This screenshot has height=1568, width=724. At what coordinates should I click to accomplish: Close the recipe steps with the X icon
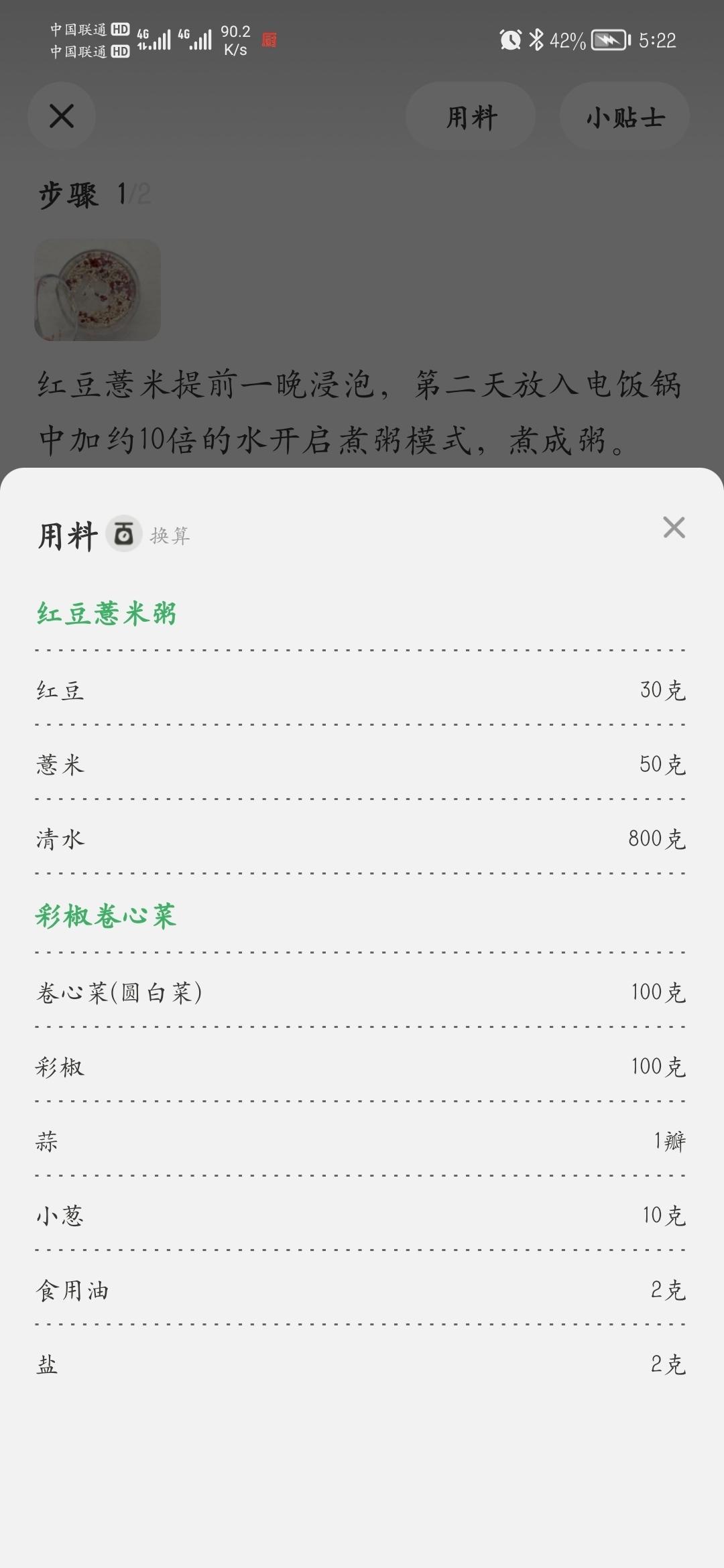point(62,116)
